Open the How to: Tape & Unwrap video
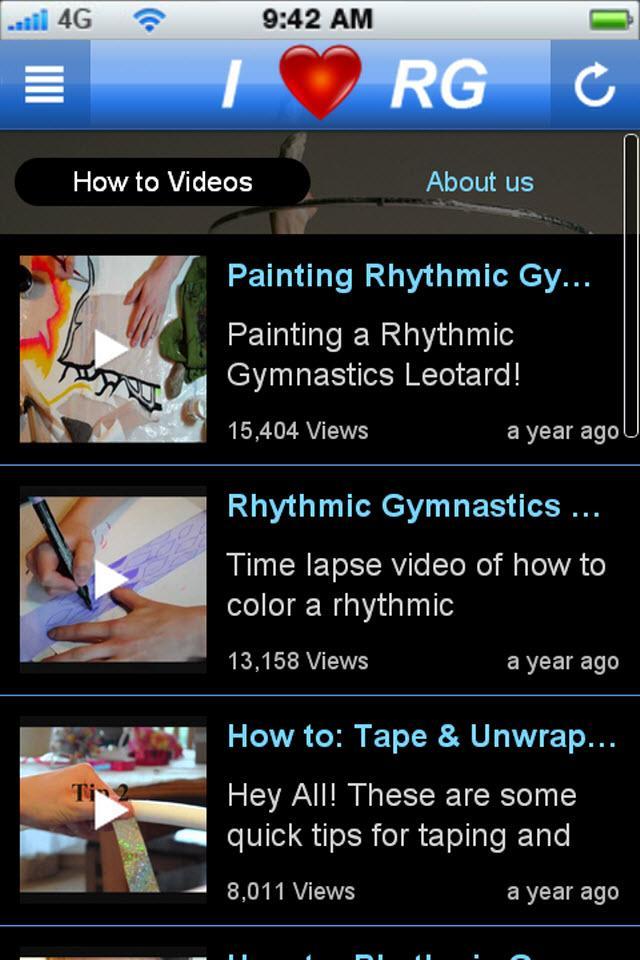The image size is (640, 960). tap(112, 809)
